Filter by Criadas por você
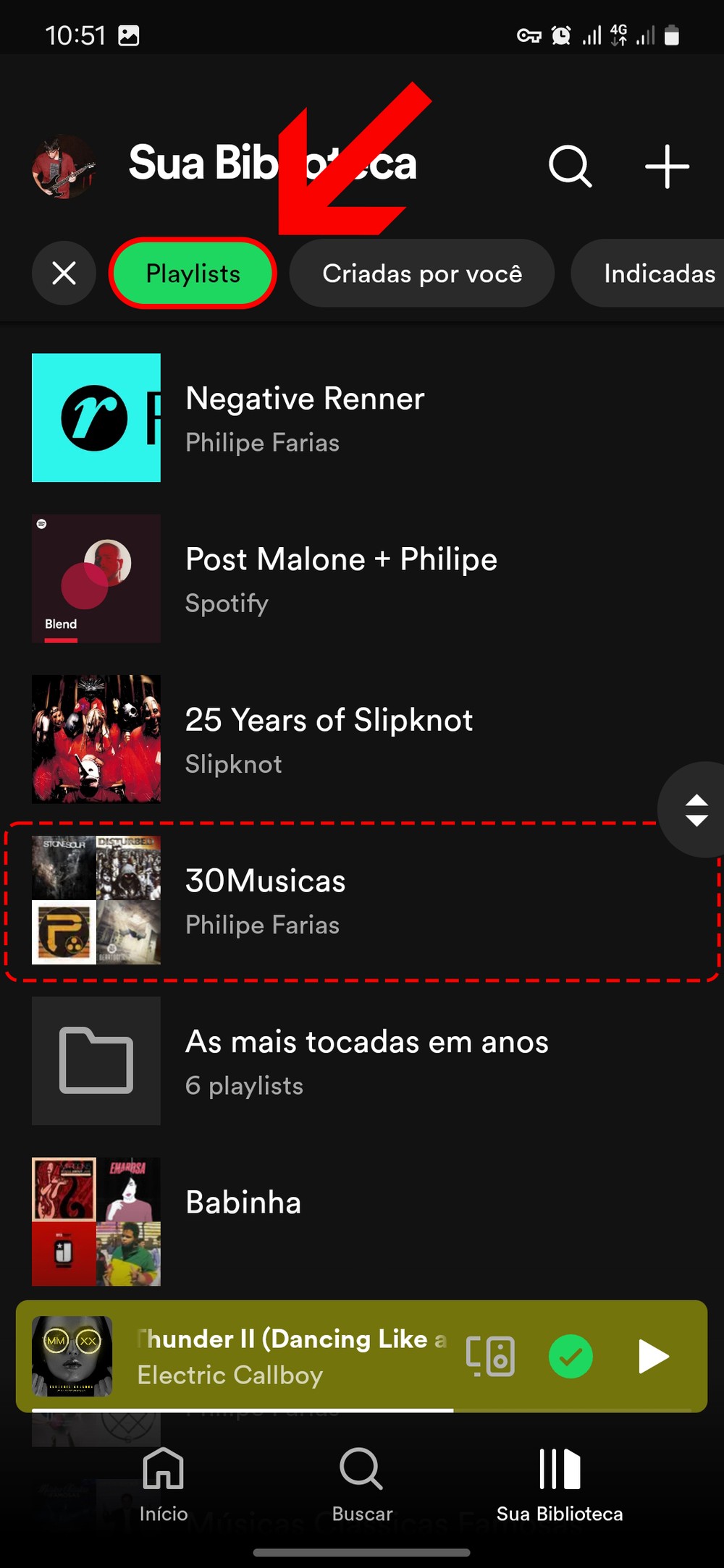The width and height of the screenshot is (724, 1568). [x=422, y=274]
